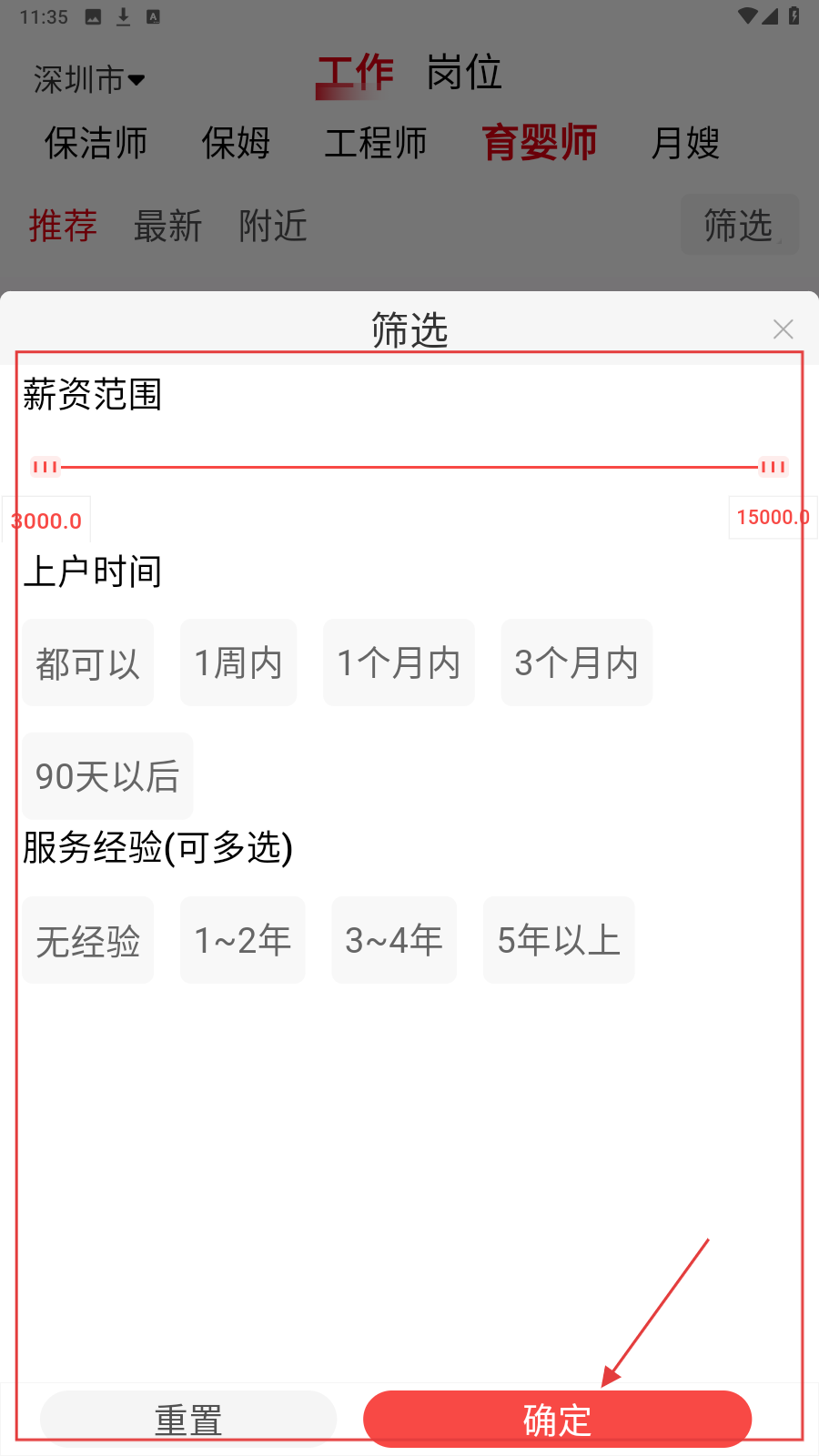Choose the 90天以后 option

coord(107,776)
